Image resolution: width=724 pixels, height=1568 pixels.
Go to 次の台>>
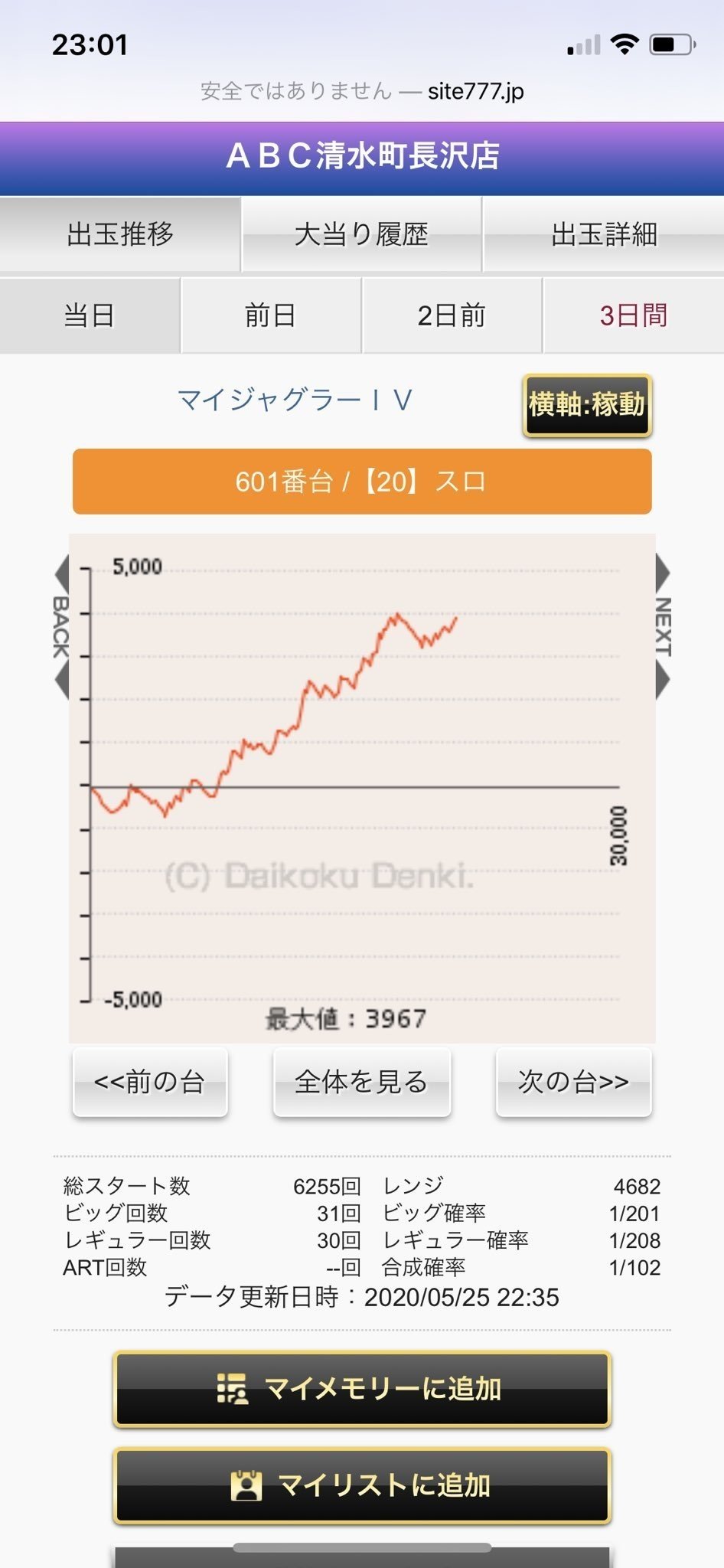coord(574,1082)
